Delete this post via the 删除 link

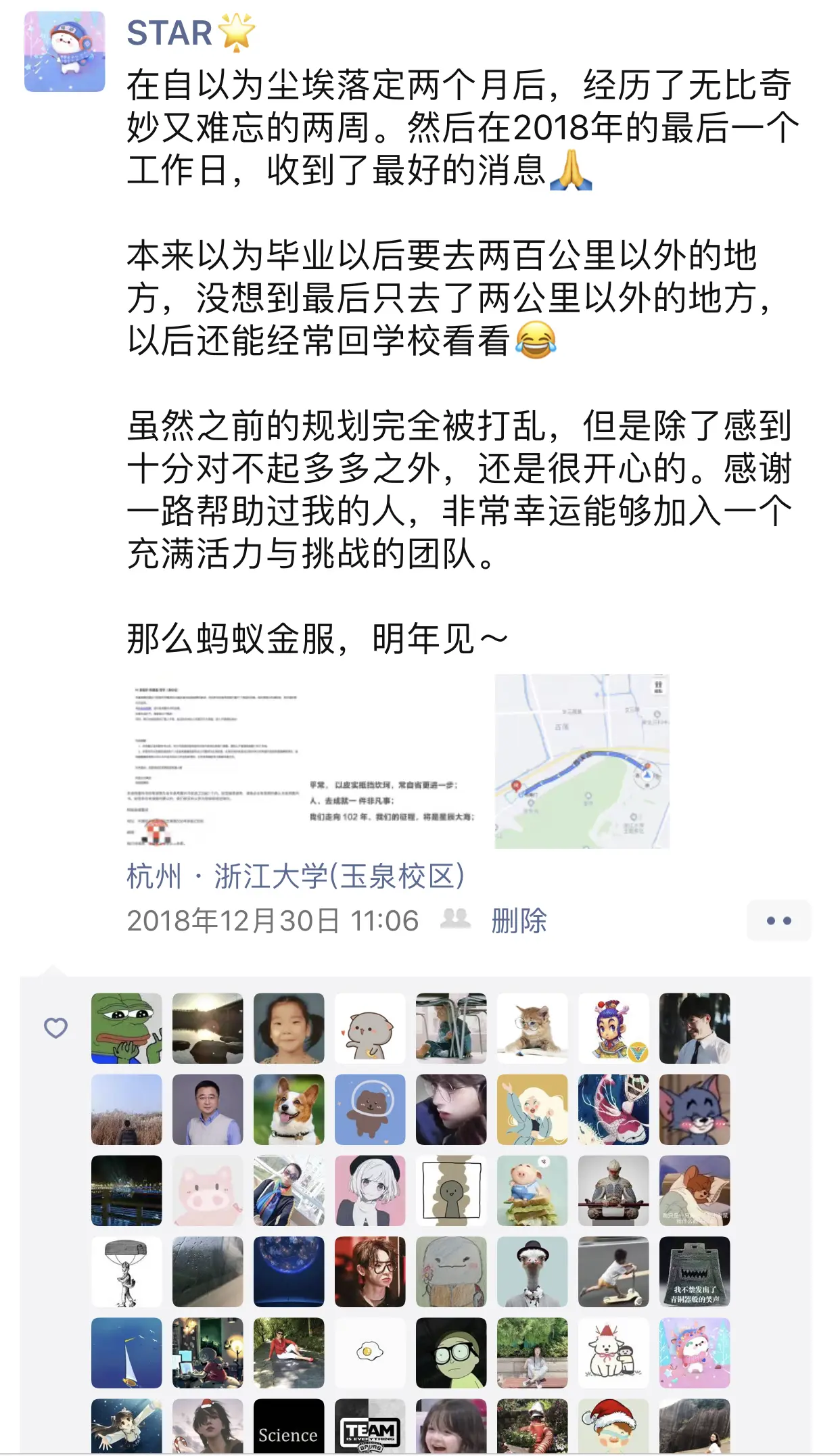(519, 920)
